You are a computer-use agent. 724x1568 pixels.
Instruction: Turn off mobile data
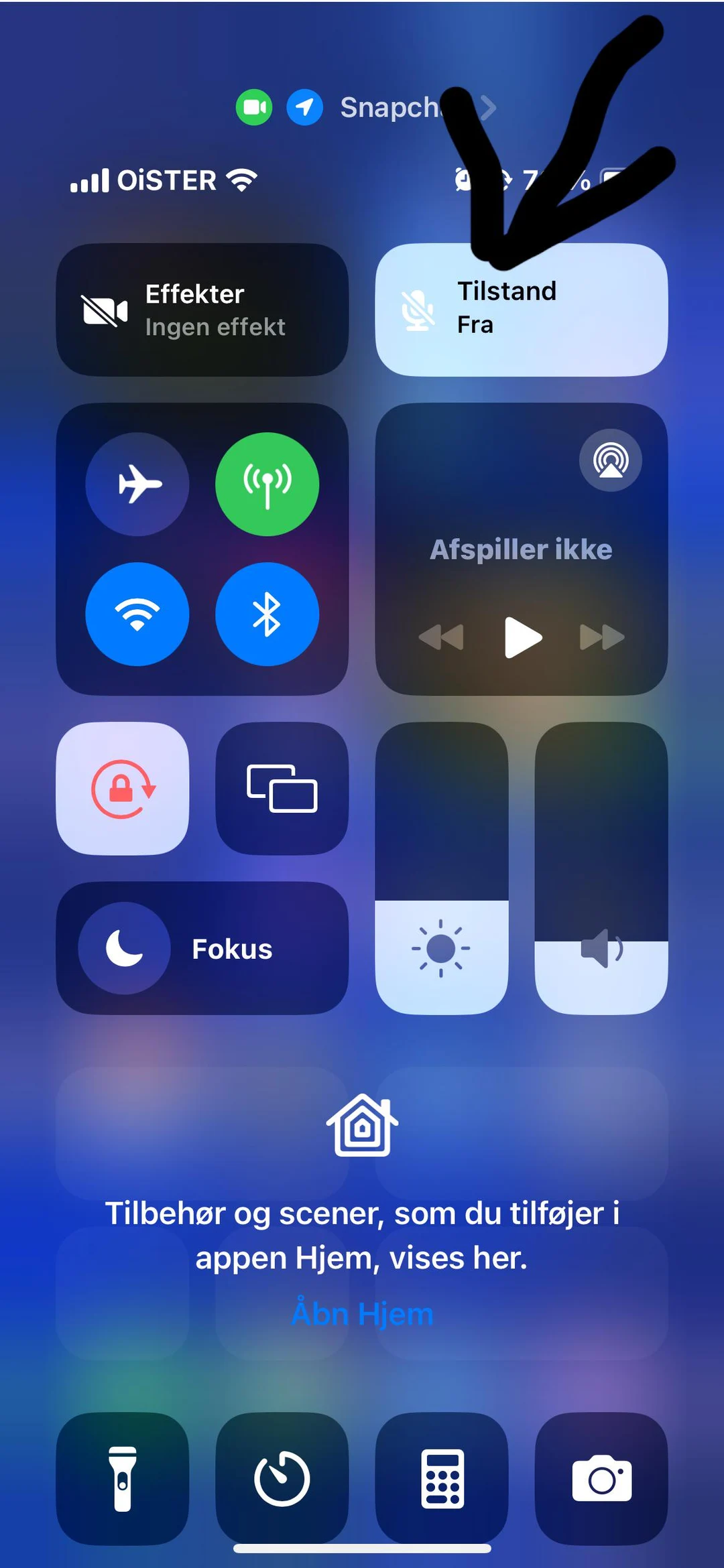click(267, 484)
